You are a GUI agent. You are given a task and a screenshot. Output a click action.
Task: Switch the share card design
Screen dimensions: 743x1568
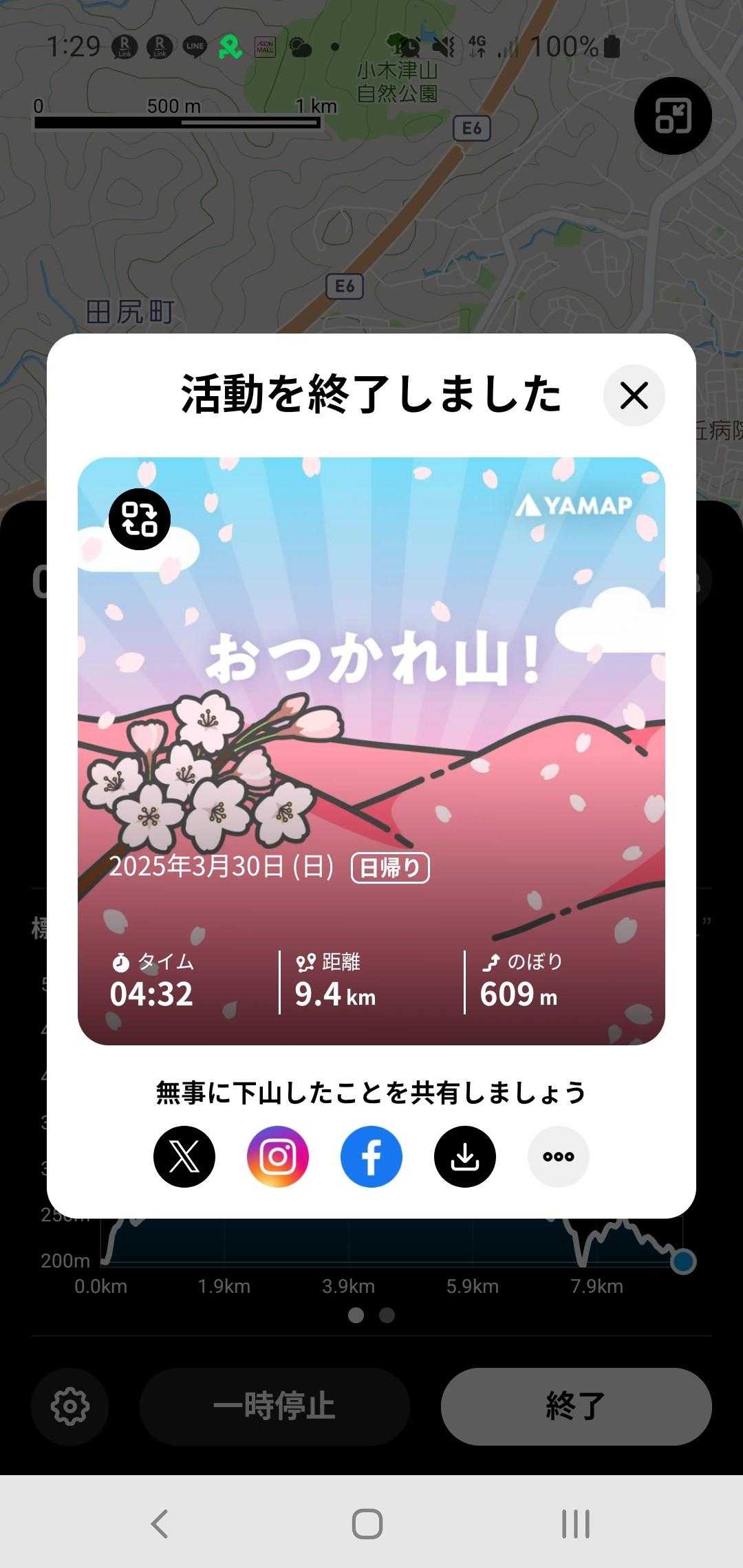(x=140, y=519)
